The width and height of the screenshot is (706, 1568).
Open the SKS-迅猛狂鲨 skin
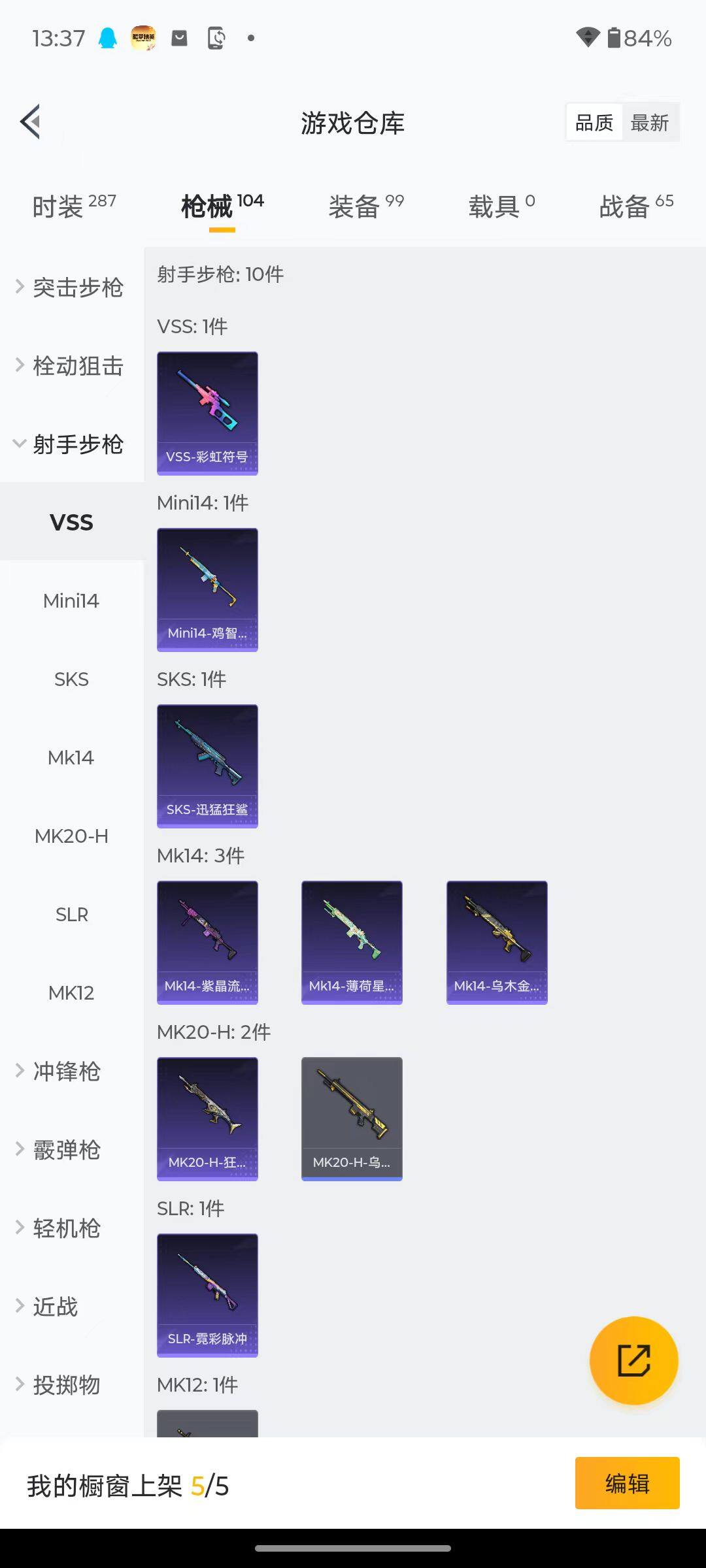(x=207, y=766)
